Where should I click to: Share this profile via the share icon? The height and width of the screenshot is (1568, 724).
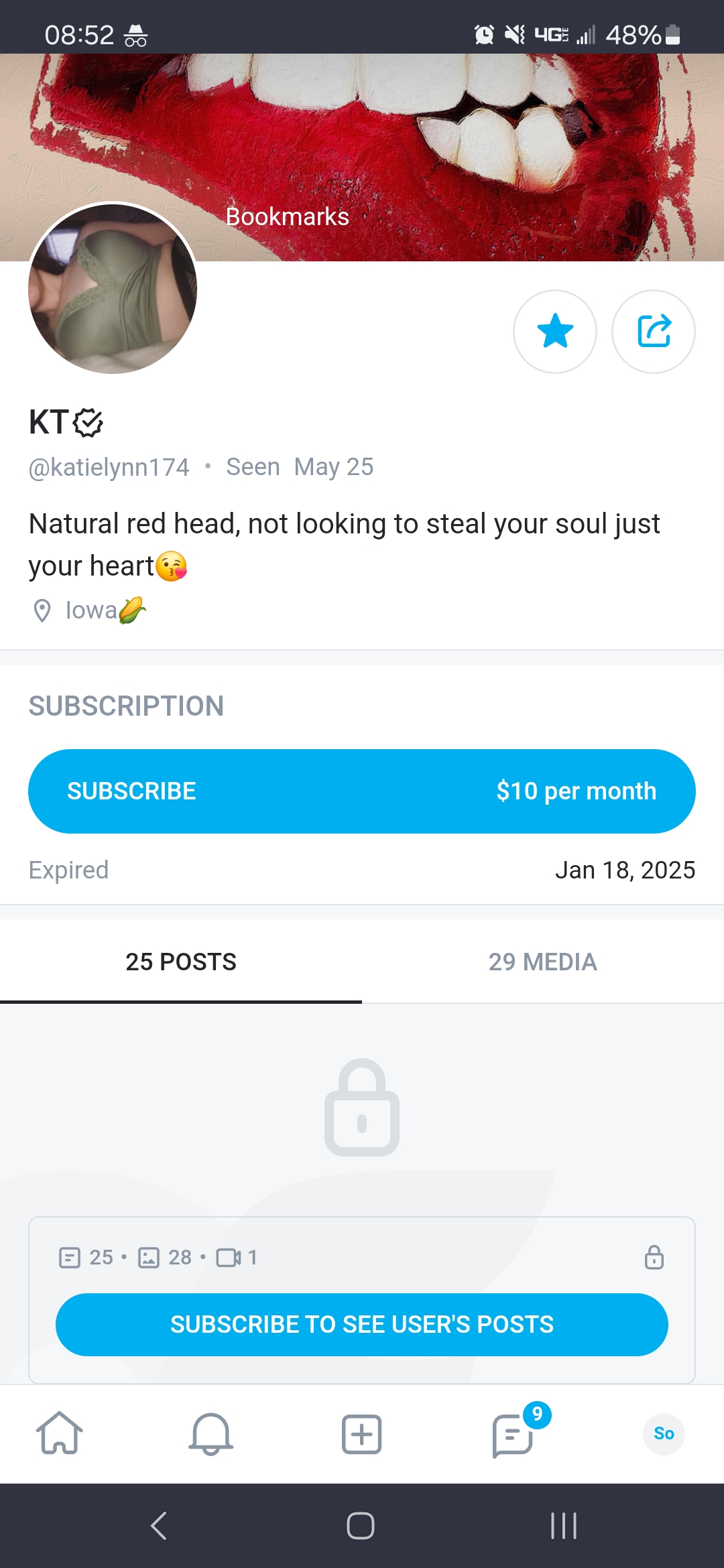[x=654, y=332]
